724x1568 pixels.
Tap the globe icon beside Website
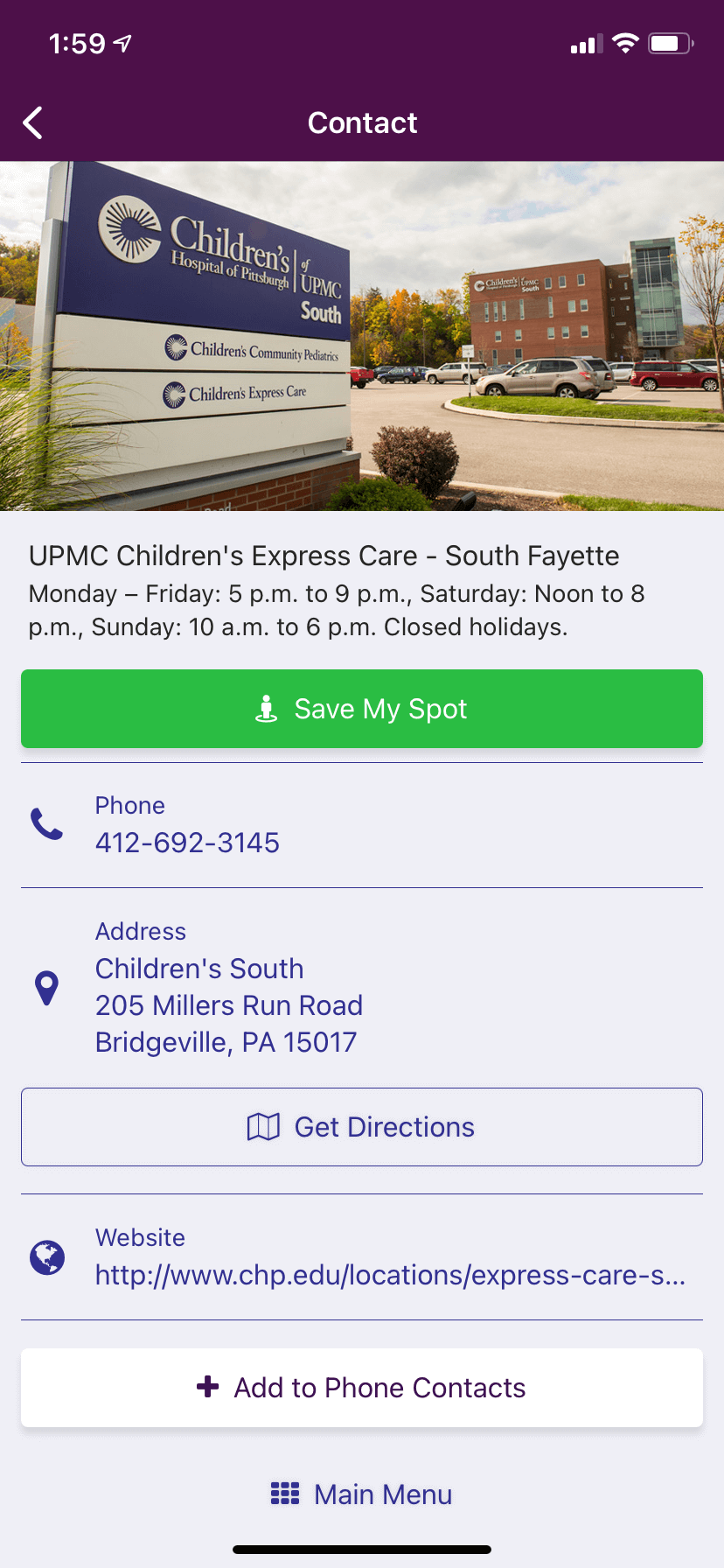click(46, 1258)
